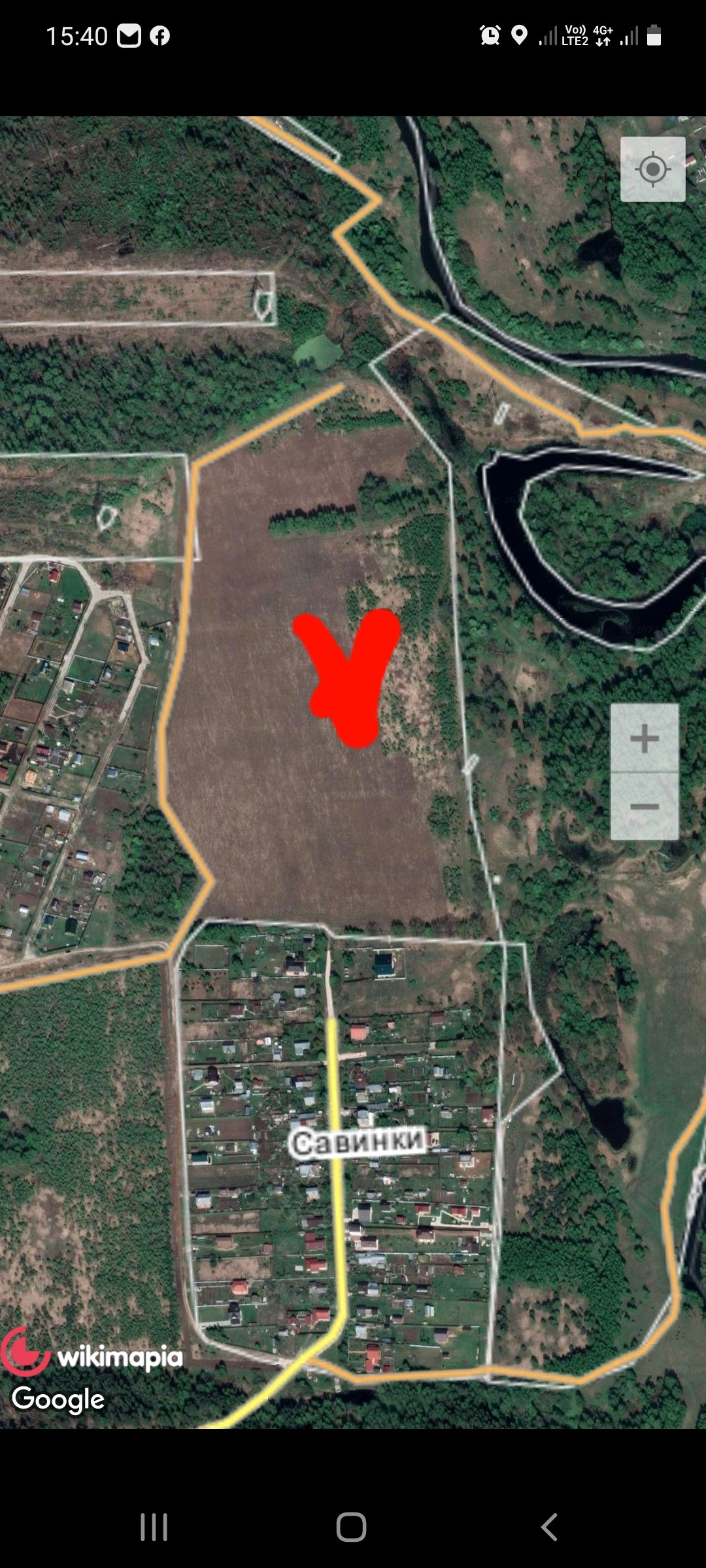The height and width of the screenshot is (1568, 706).
Task: Zoom out of the map
Action: point(645,807)
